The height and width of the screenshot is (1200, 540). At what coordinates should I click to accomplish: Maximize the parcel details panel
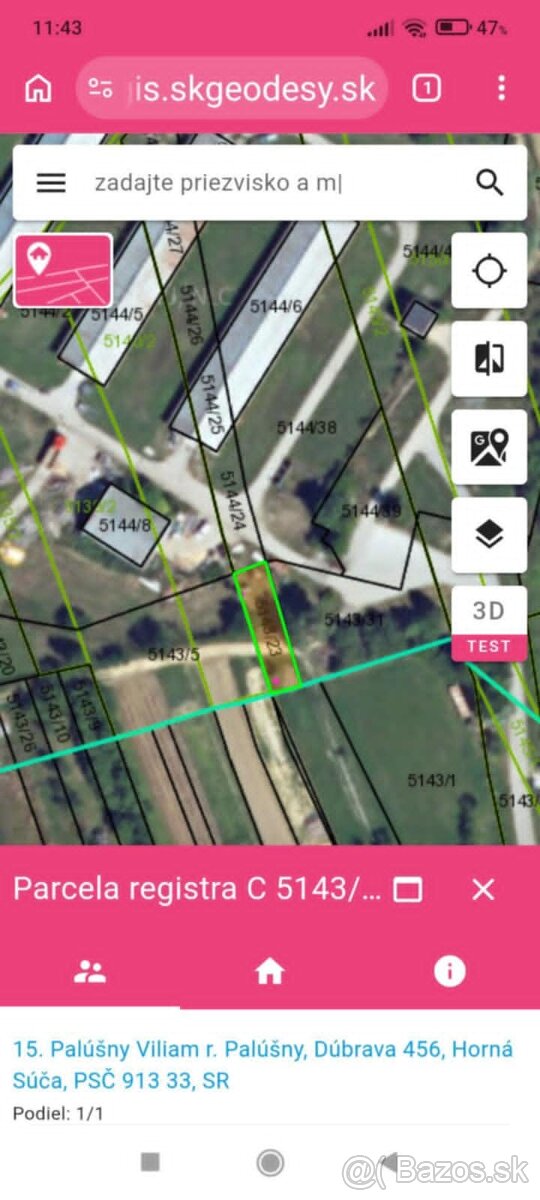(408, 889)
